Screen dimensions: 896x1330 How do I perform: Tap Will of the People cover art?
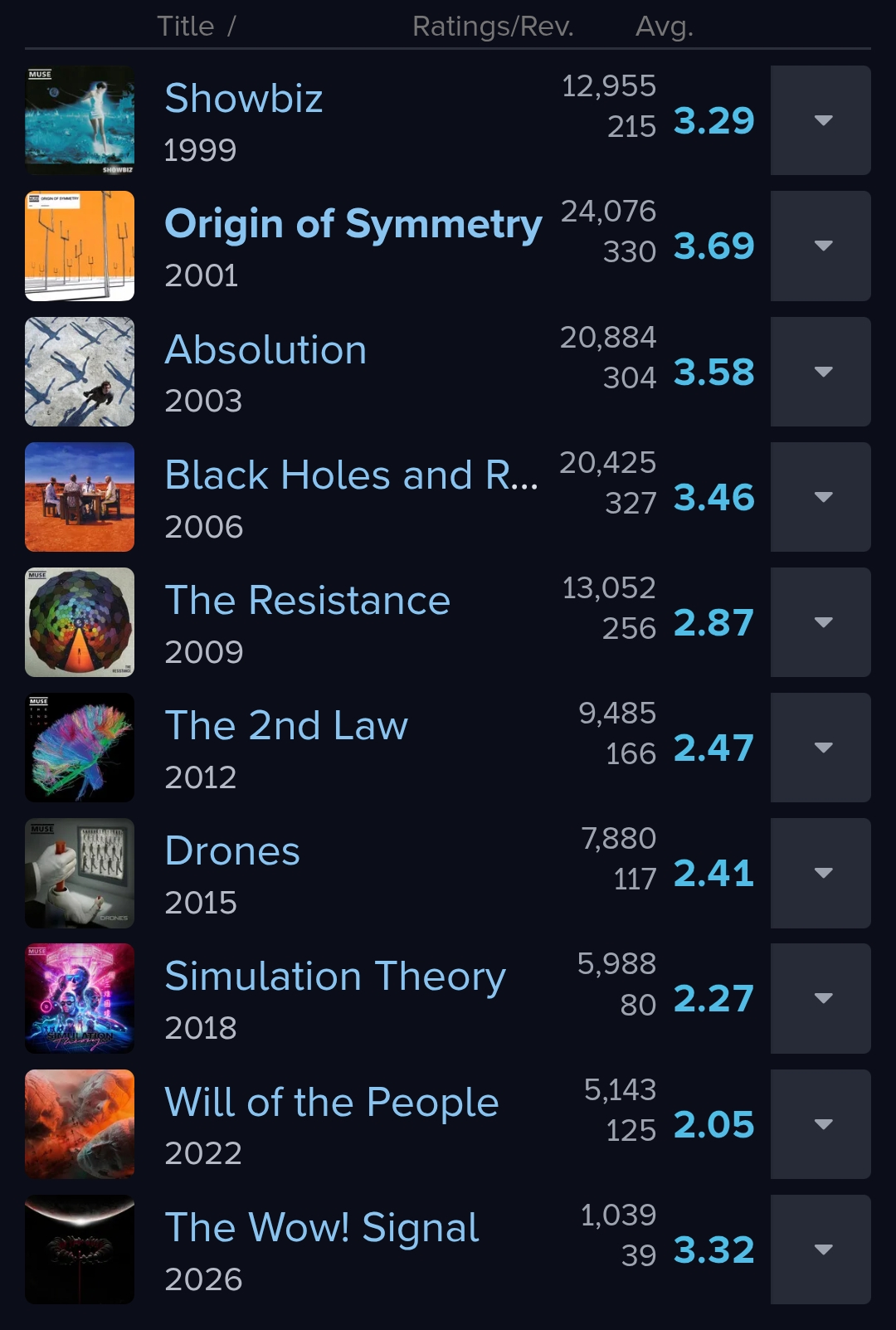(80, 1124)
